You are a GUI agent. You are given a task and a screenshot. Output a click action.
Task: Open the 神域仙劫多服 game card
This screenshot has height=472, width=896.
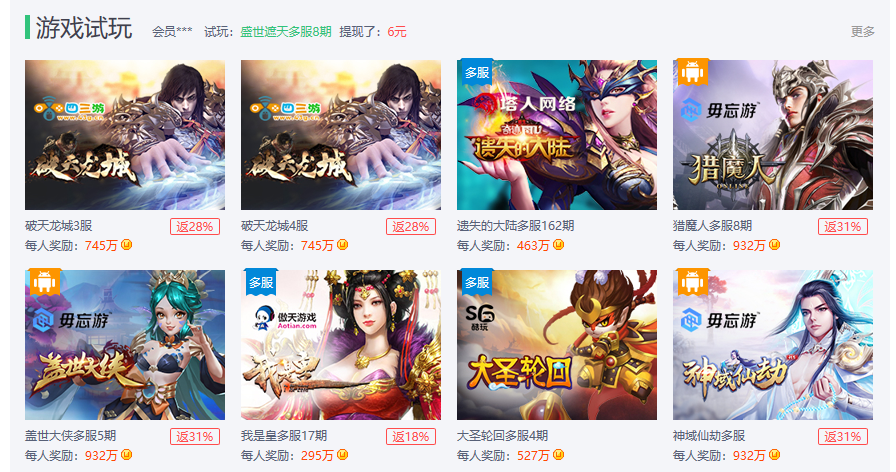point(772,345)
